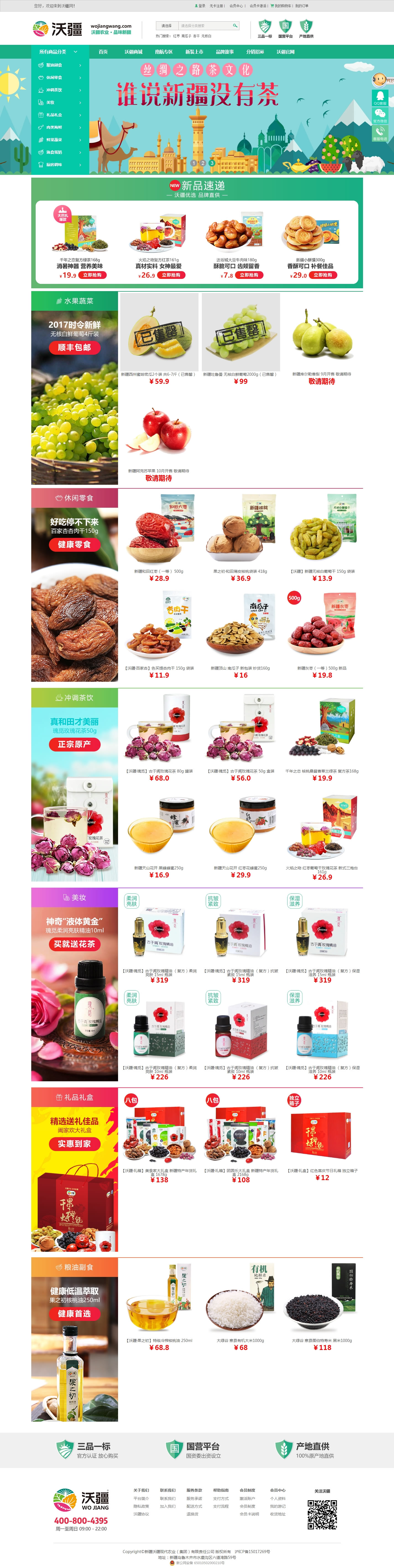Image resolution: width=394 pixels, height=1568 pixels.
Task: Go to banner slide 2 indicator
Action: (202, 163)
